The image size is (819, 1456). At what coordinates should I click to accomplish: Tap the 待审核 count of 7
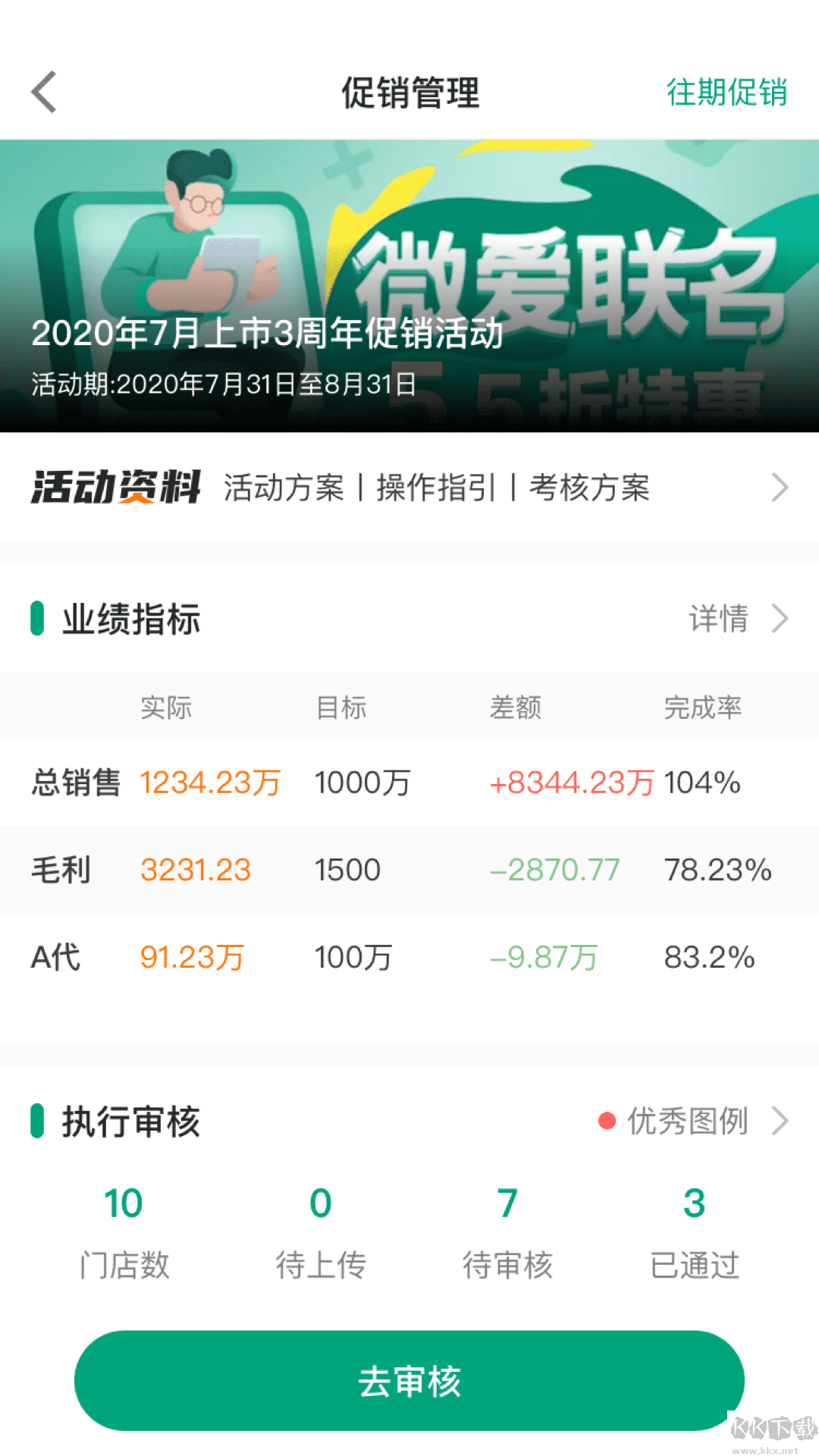pyautogui.click(x=507, y=1228)
